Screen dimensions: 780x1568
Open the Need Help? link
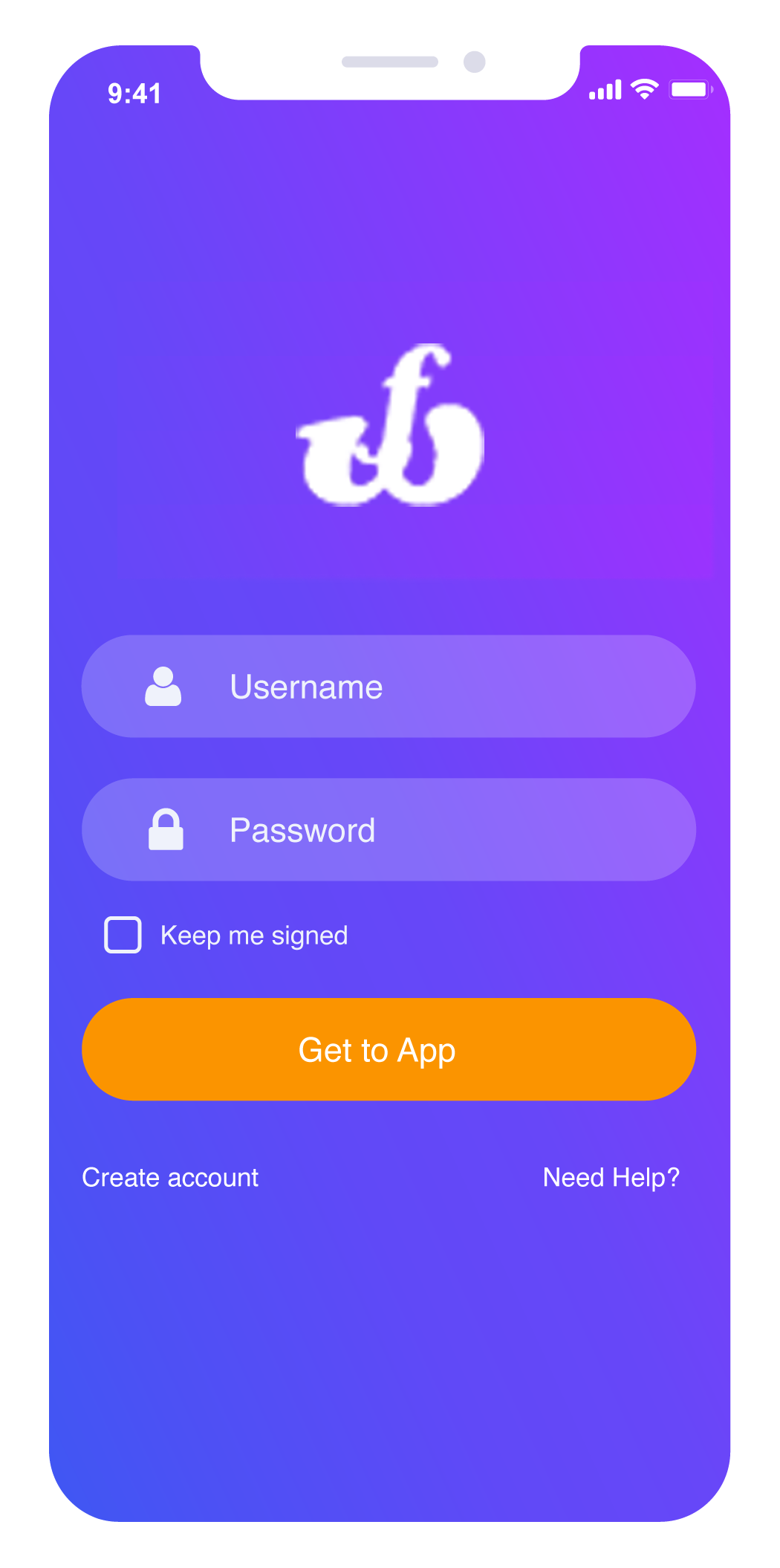point(611,1177)
